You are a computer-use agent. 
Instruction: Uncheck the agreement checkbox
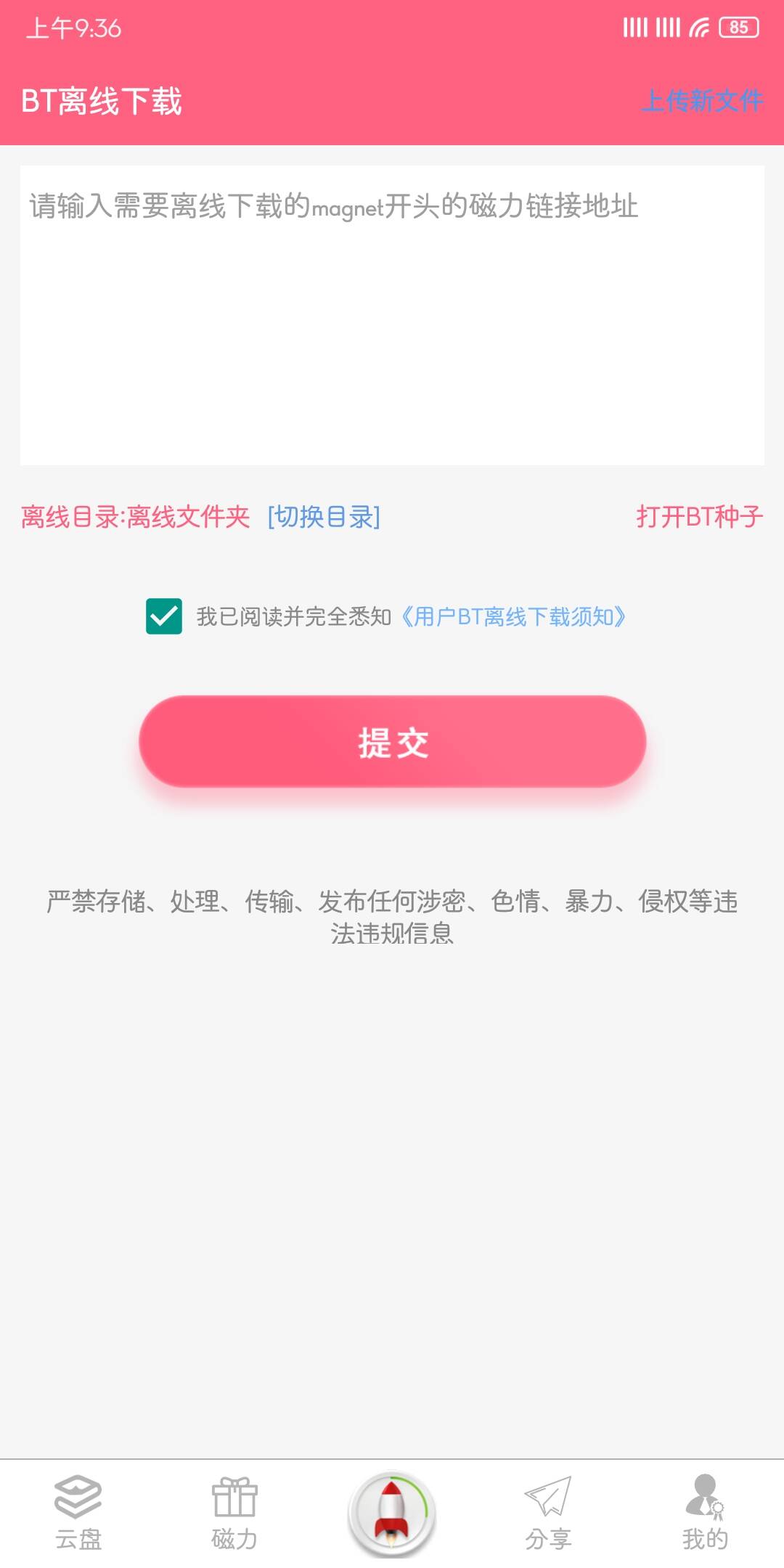pos(164,616)
